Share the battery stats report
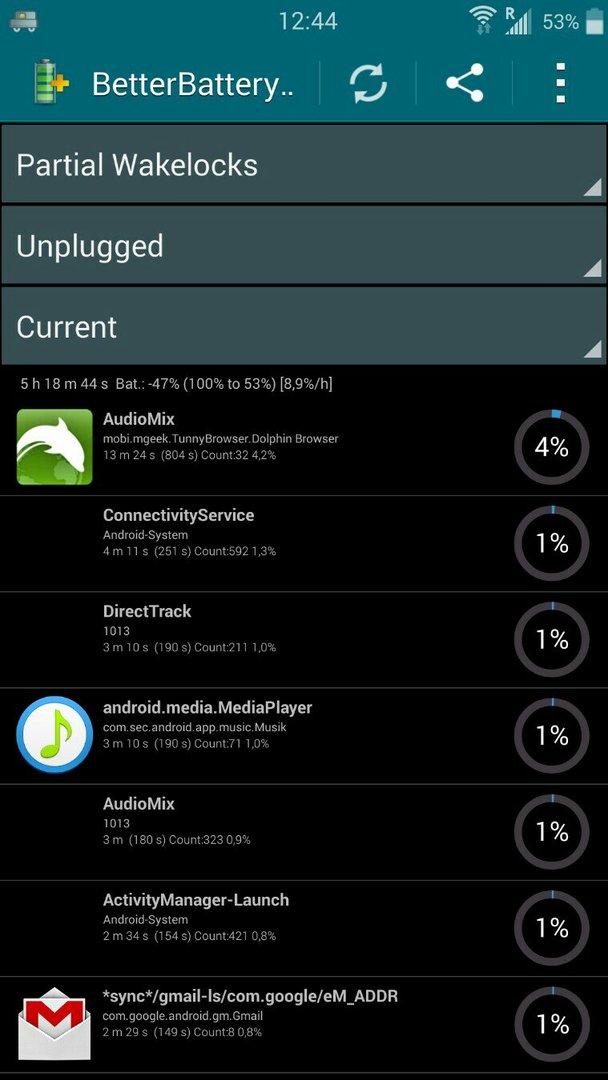Image resolution: width=608 pixels, height=1080 pixels. coord(464,83)
